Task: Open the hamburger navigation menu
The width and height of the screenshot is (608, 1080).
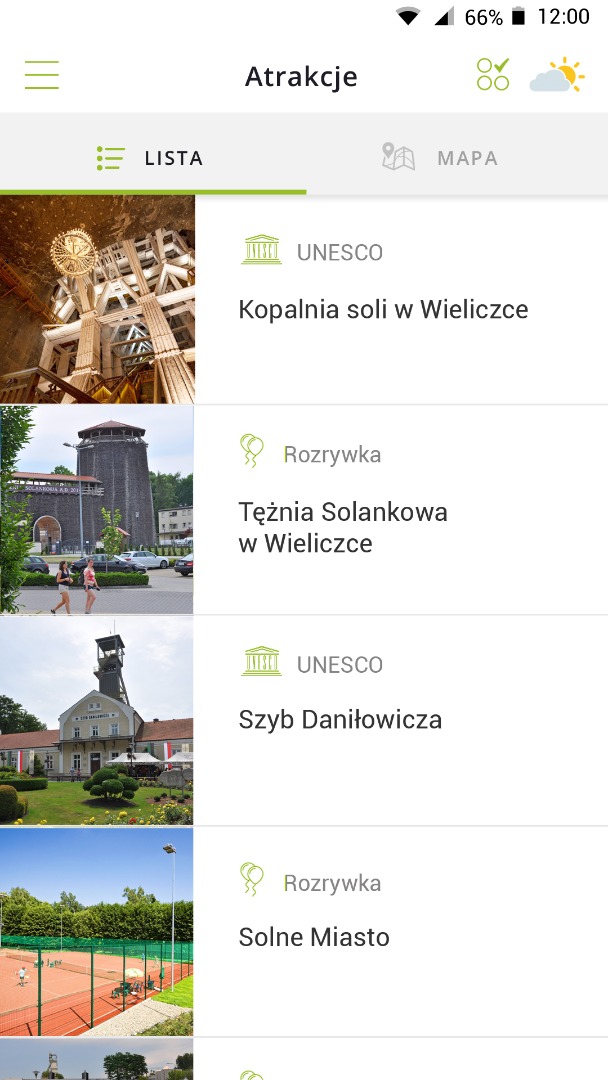Action: point(42,76)
